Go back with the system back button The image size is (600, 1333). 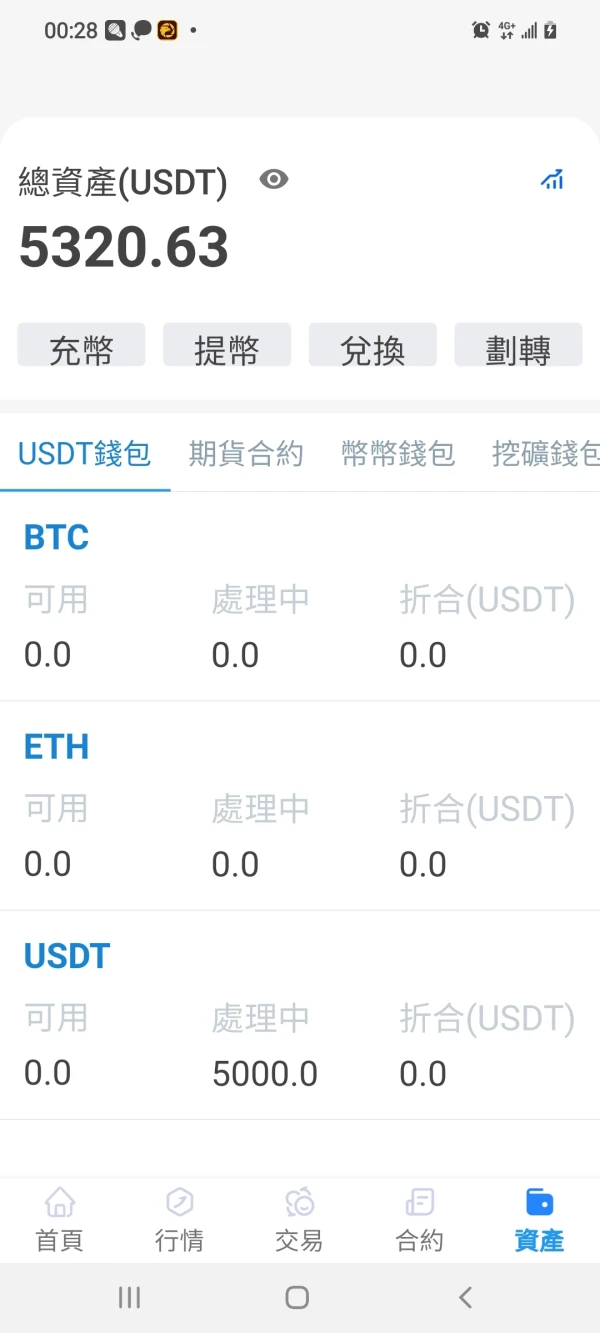465,1297
